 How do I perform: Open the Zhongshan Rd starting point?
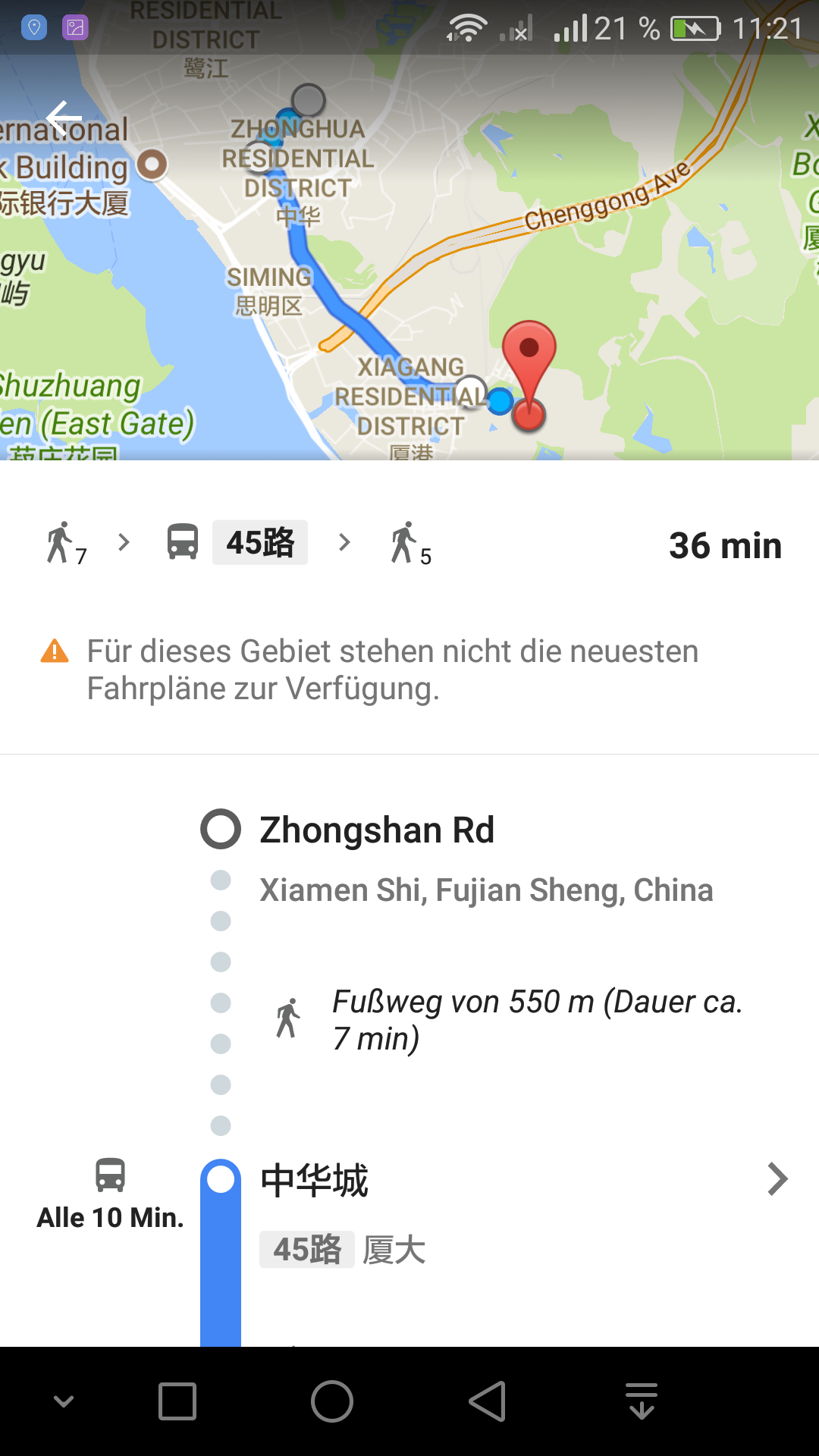click(x=377, y=830)
